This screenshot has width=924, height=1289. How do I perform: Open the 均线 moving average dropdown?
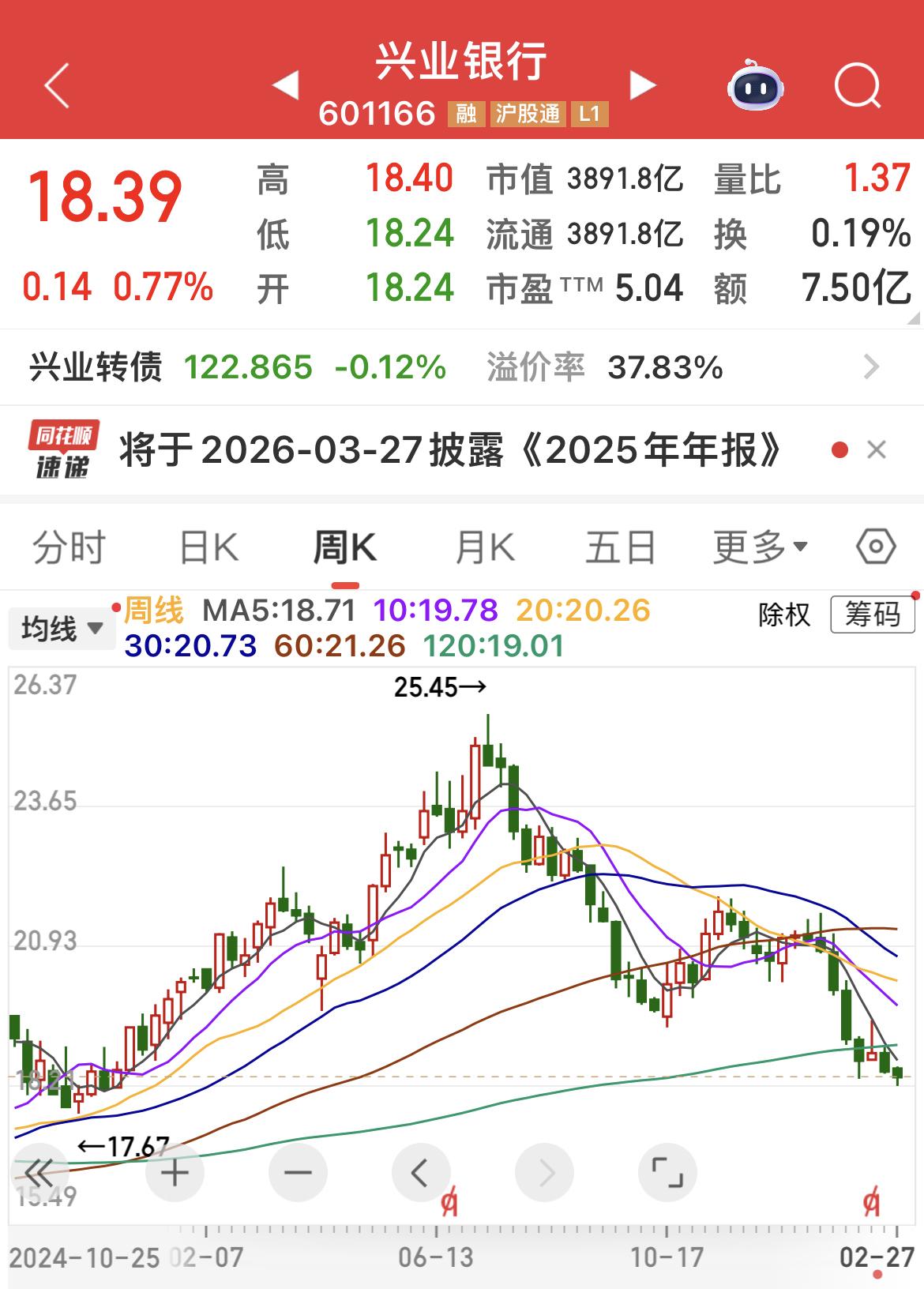[x=62, y=628]
